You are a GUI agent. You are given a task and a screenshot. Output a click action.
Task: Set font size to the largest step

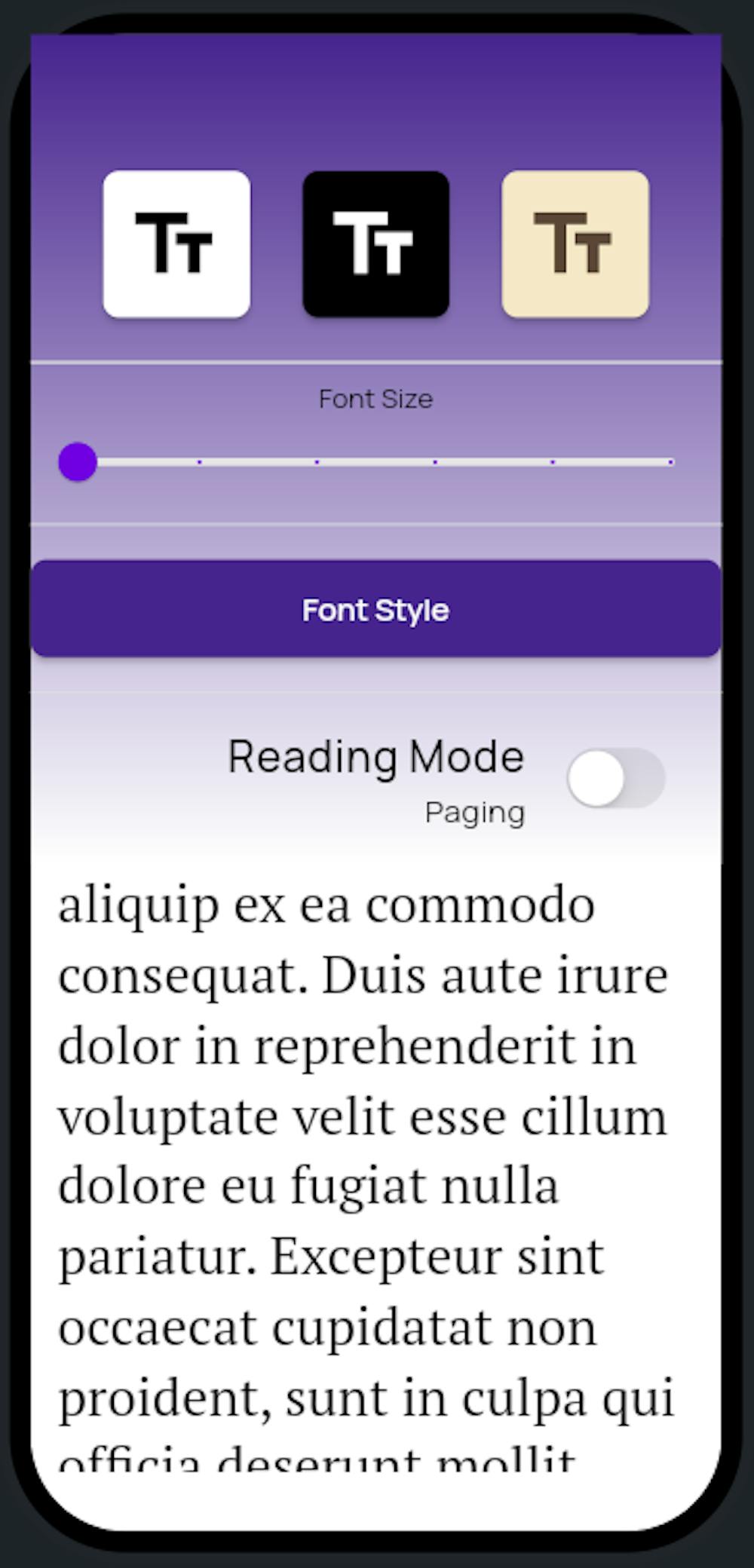670,461
